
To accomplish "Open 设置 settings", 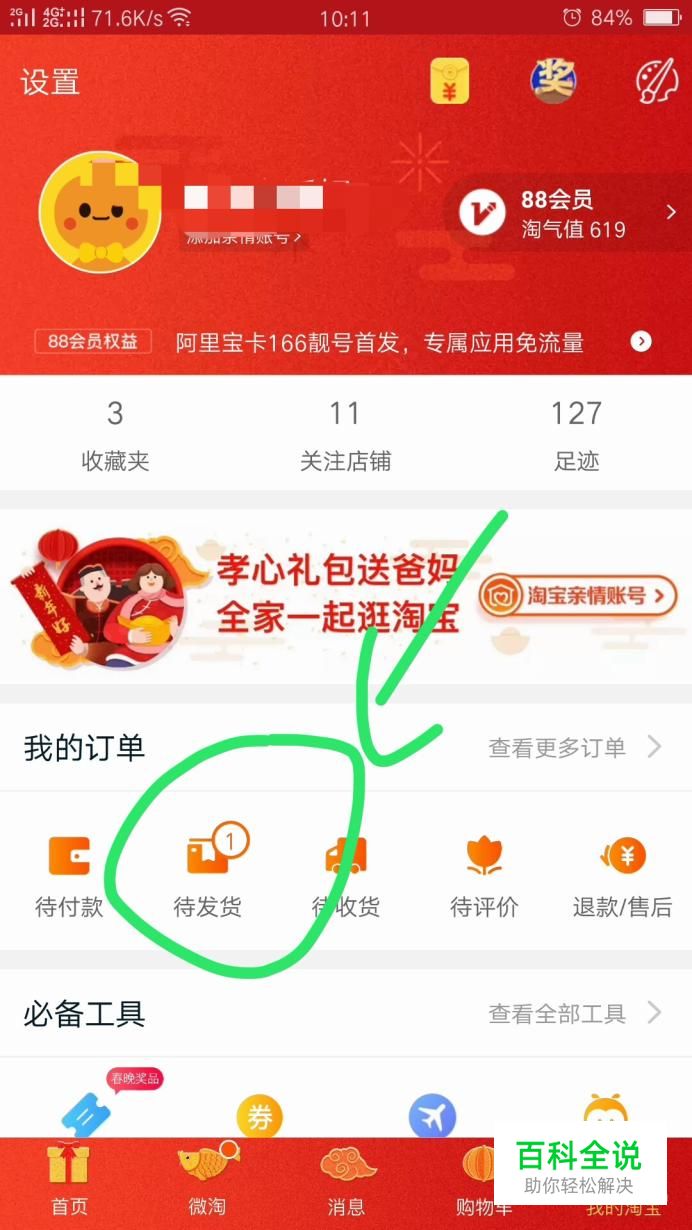I will click(50, 82).
